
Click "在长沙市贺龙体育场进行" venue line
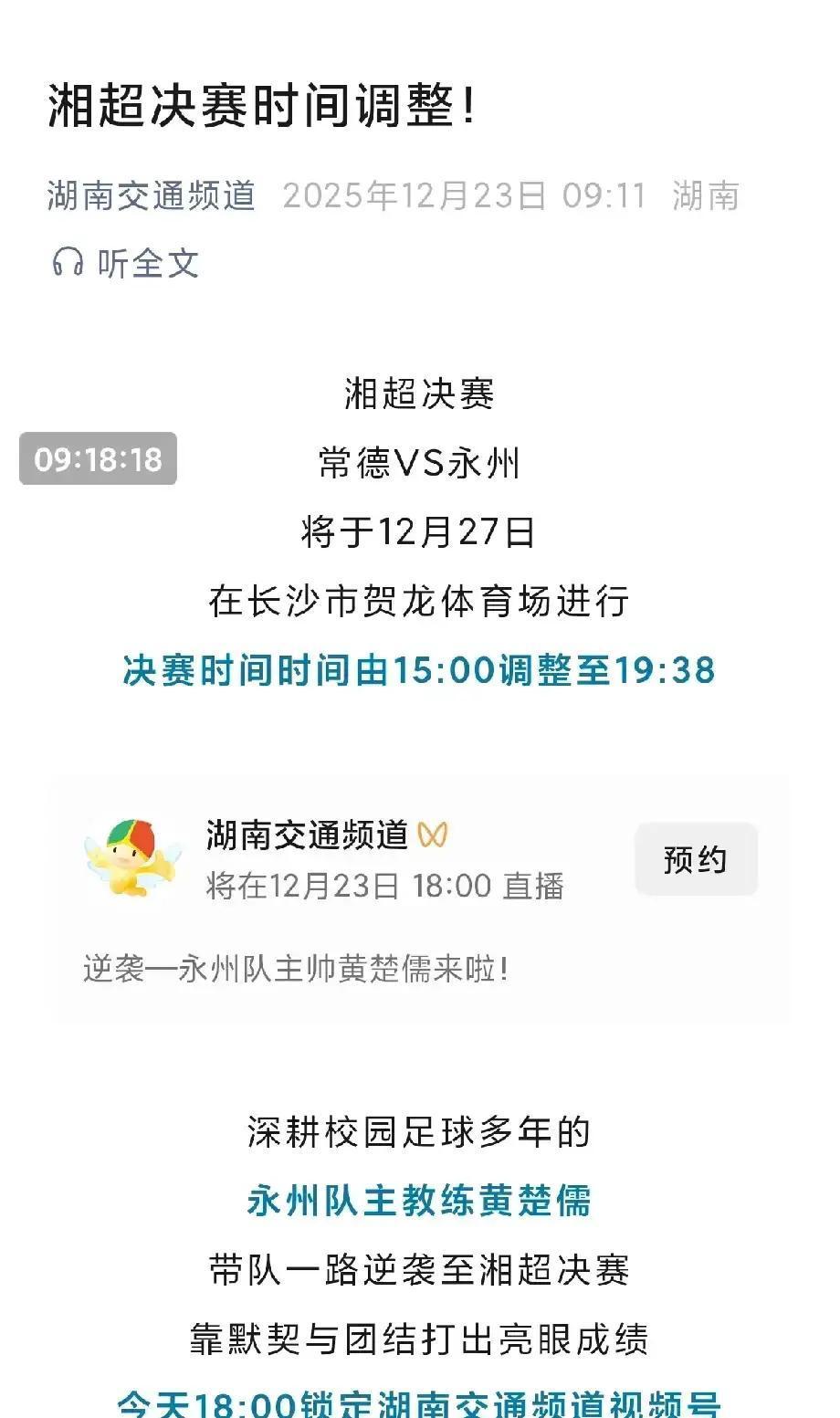pos(419,602)
